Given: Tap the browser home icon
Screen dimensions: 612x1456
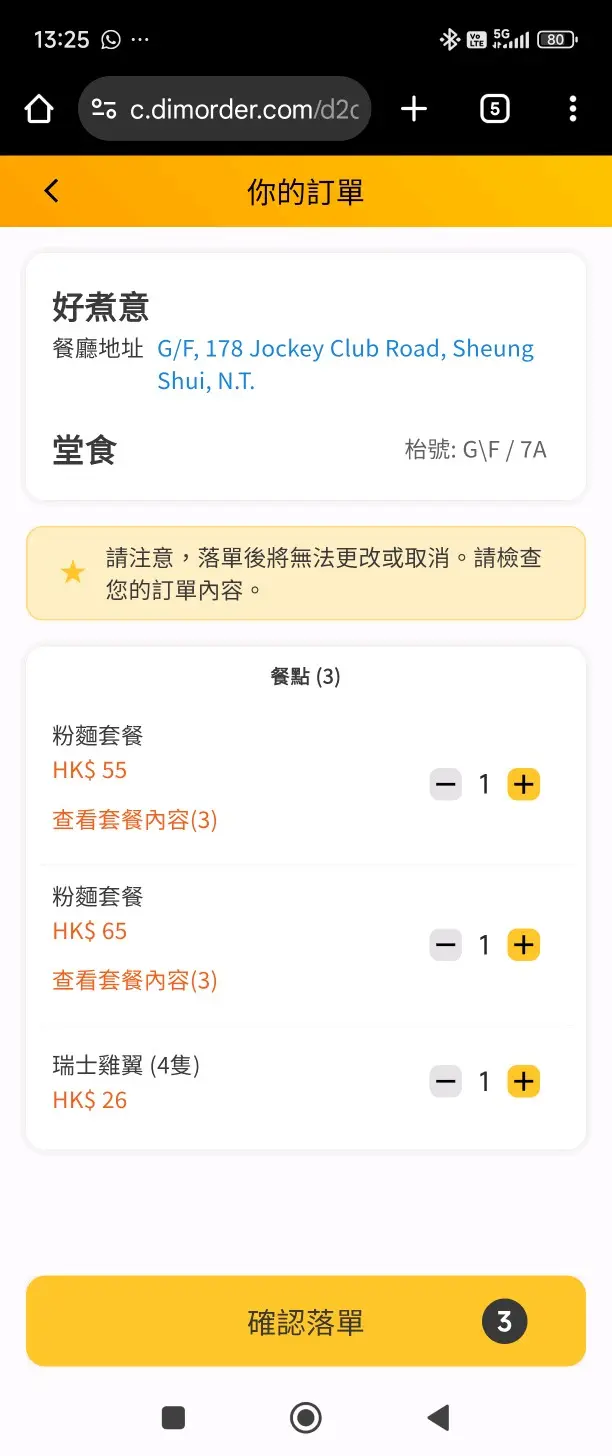Looking at the screenshot, I should (x=39, y=109).
